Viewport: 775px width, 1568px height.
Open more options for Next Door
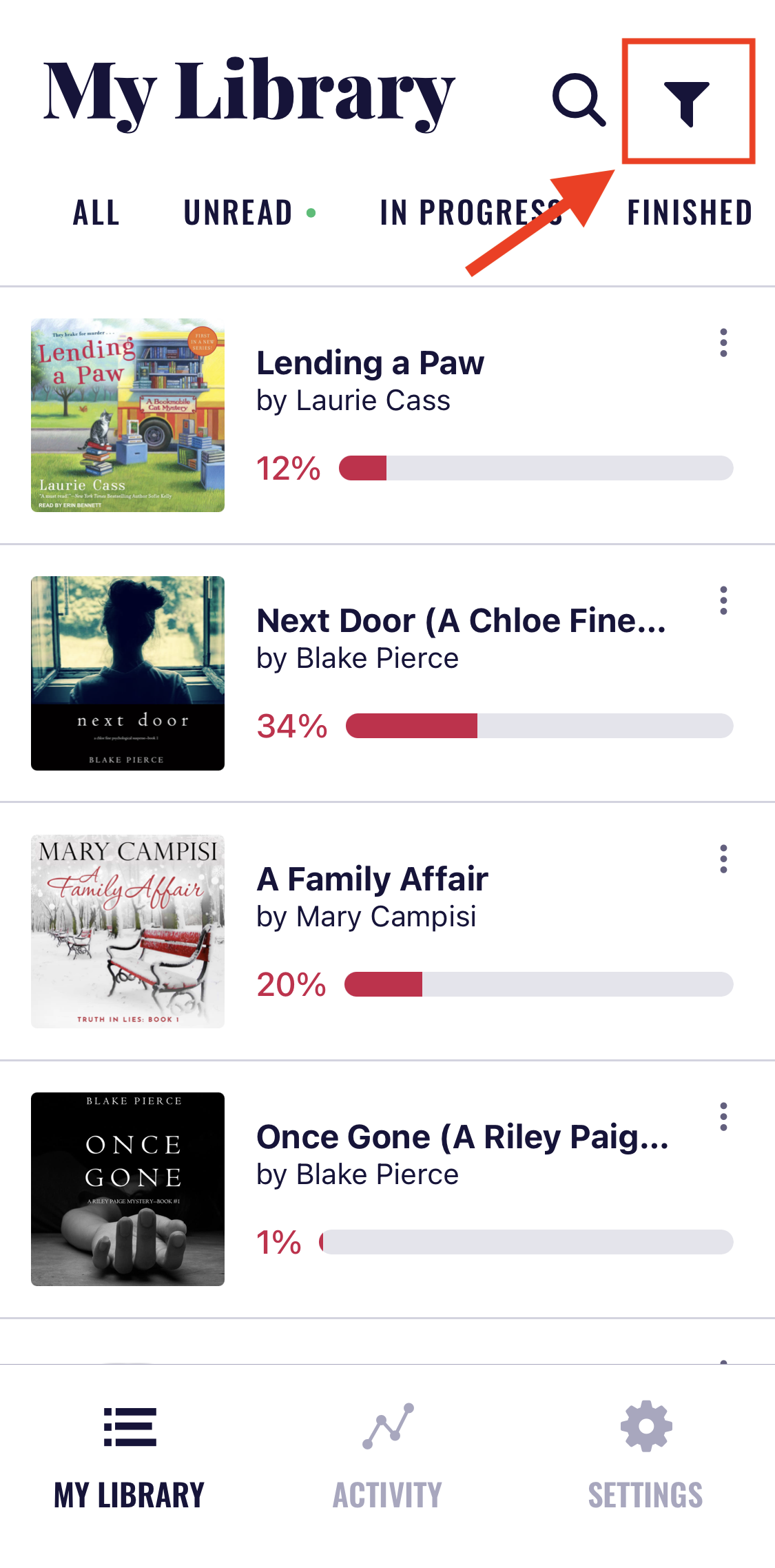point(723,600)
